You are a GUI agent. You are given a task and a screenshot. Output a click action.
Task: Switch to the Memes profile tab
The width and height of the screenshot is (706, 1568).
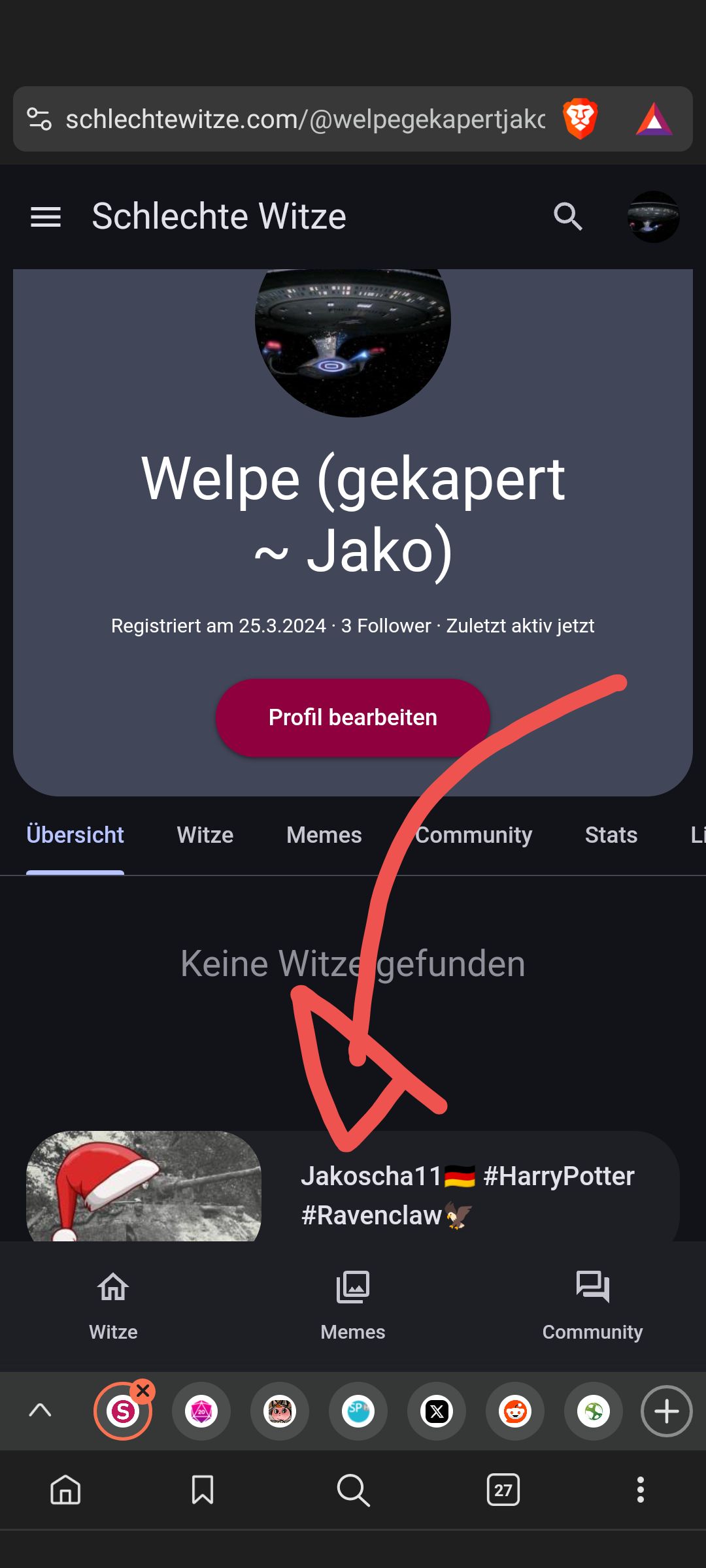click(x=324, y=835)
